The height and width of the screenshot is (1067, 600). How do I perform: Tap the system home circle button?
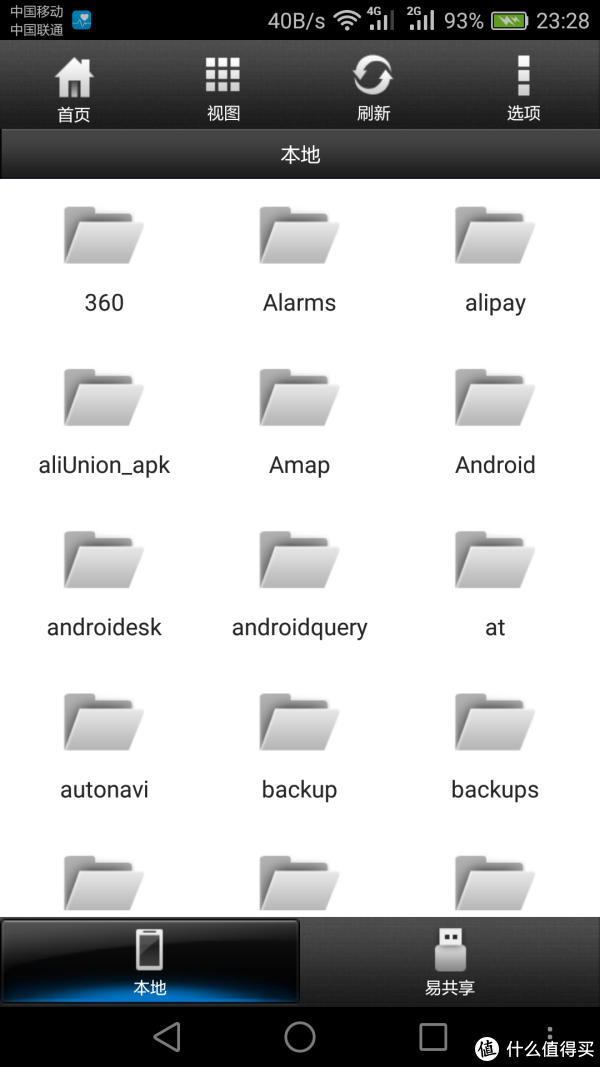point(299,1037)
